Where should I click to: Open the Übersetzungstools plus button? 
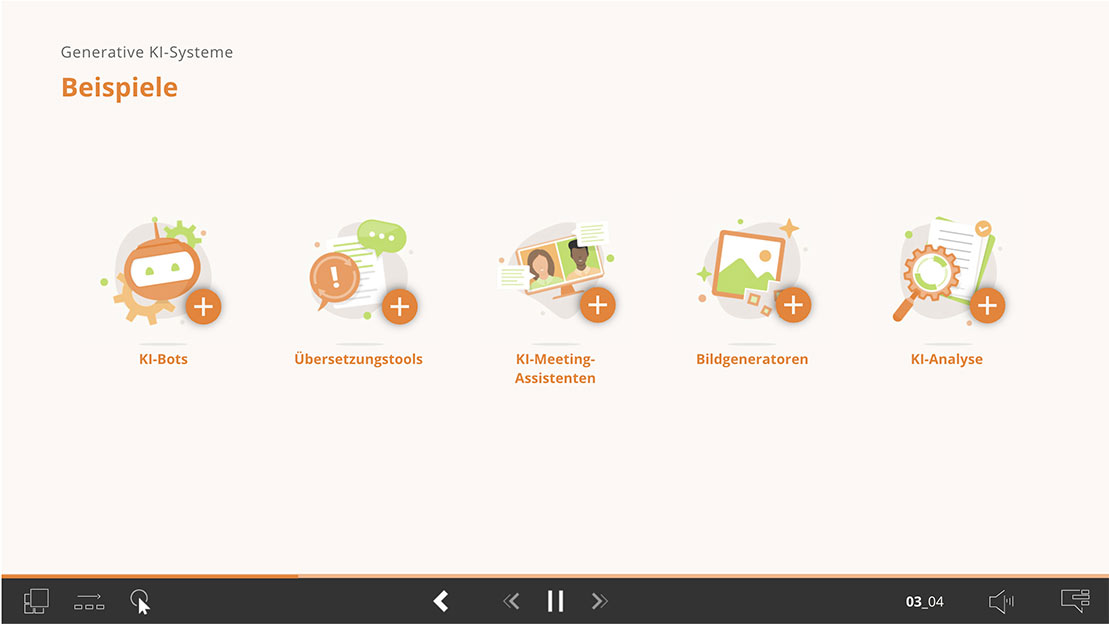click(x=399, y=306)
